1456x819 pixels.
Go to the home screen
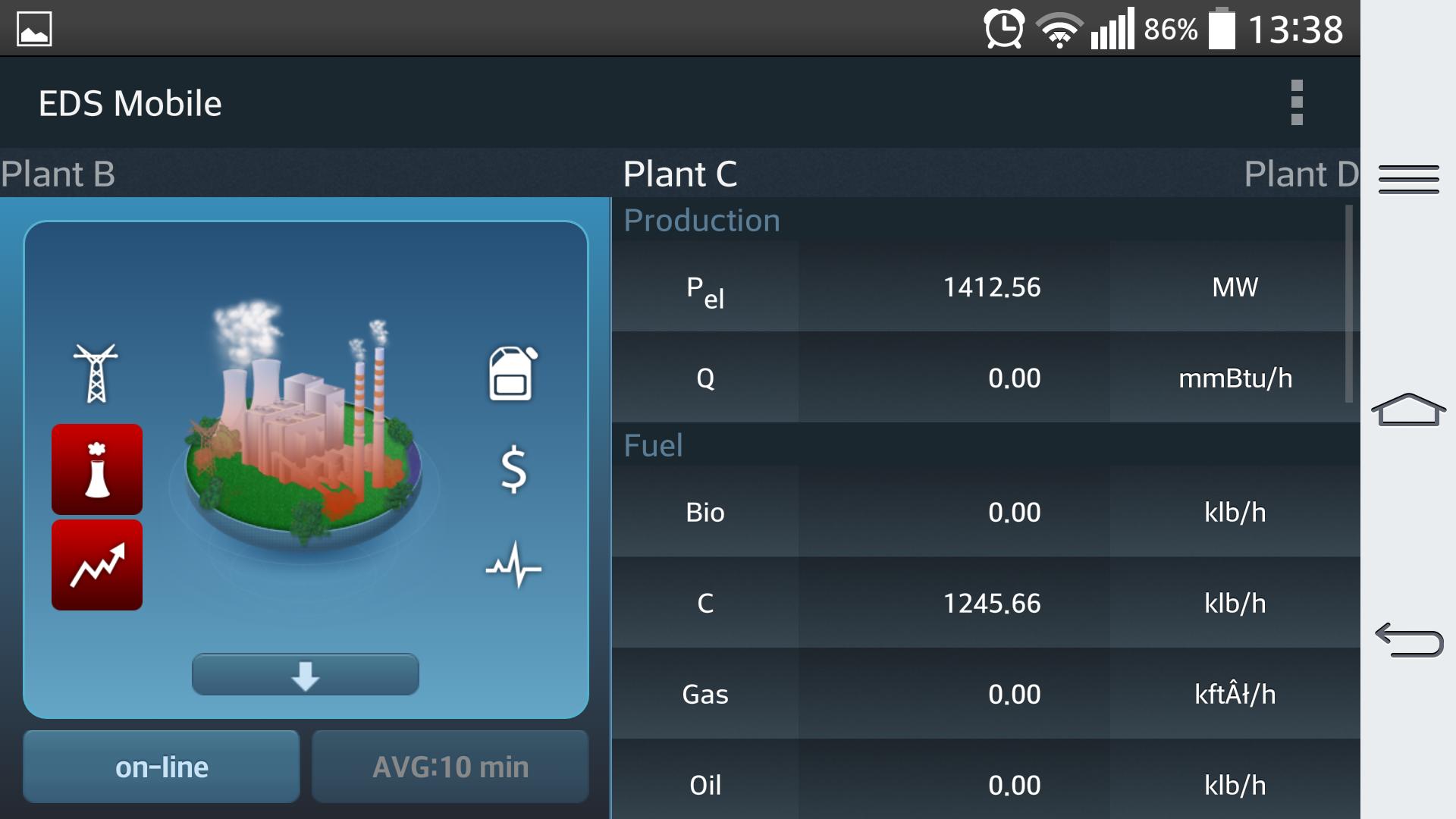coord(1409,409)
